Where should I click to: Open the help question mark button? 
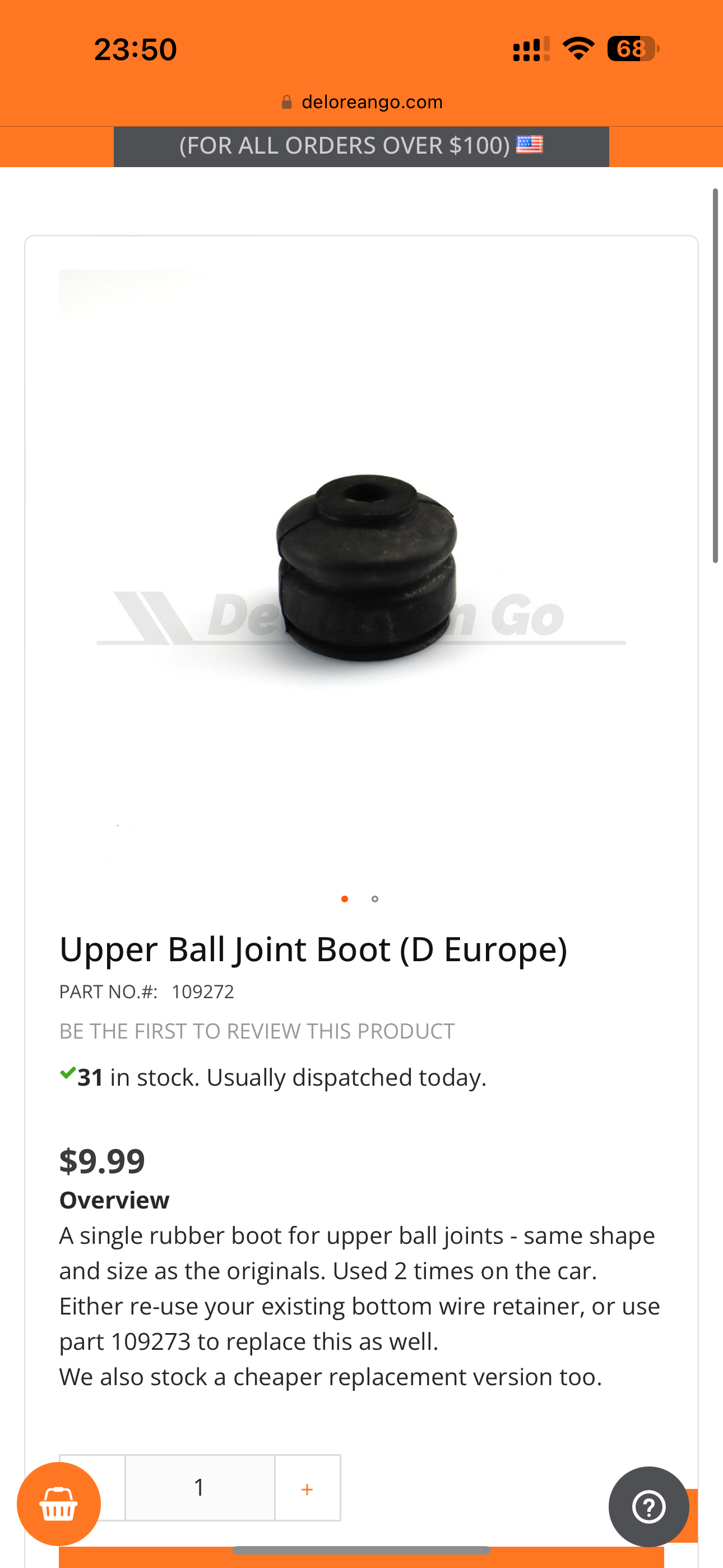649,1506
